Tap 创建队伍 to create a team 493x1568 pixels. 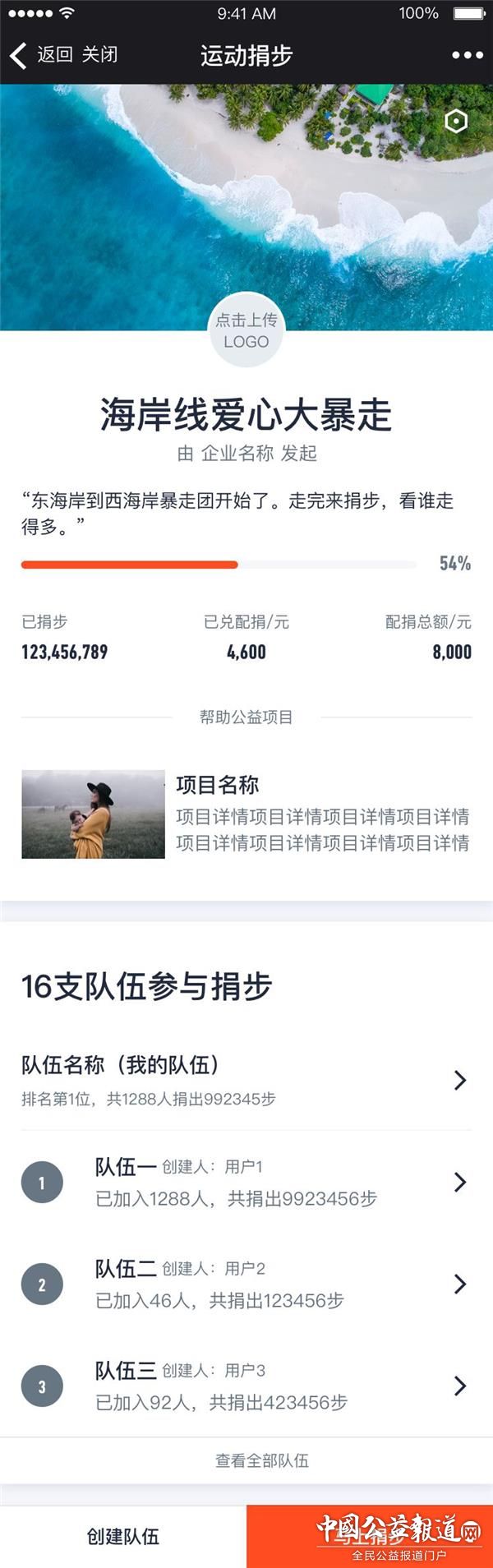pyautogui.click(x=123, y=1536)
